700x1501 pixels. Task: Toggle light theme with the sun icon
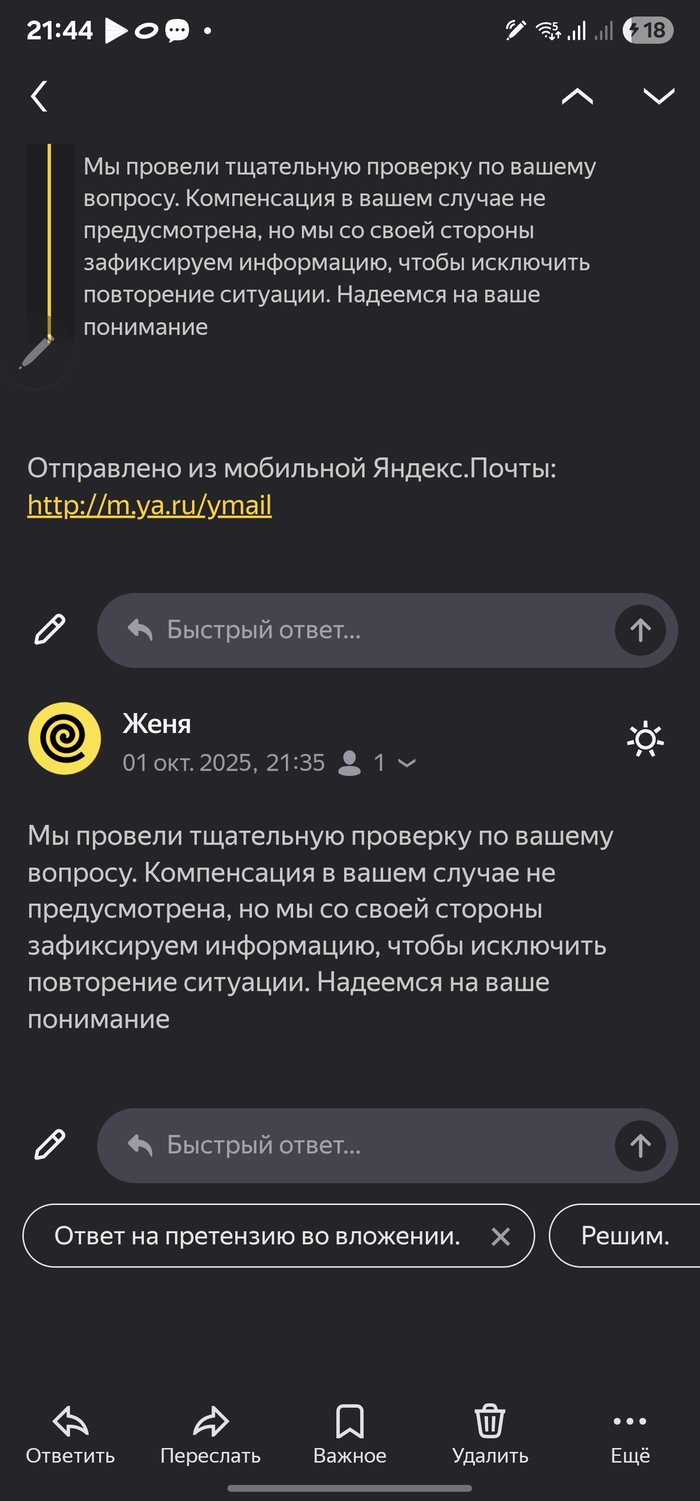click(x=644, y=739)
